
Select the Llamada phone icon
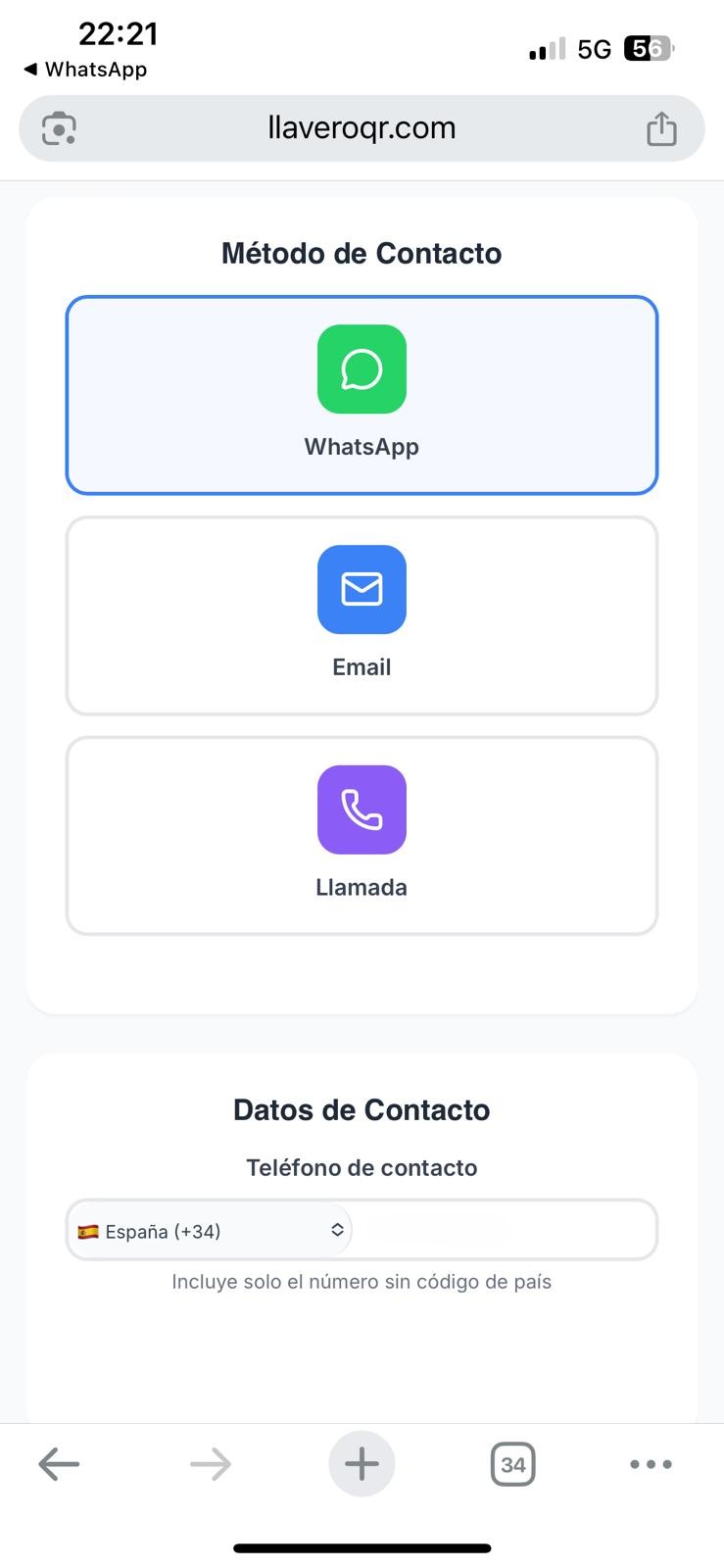[x=362, y=809]
